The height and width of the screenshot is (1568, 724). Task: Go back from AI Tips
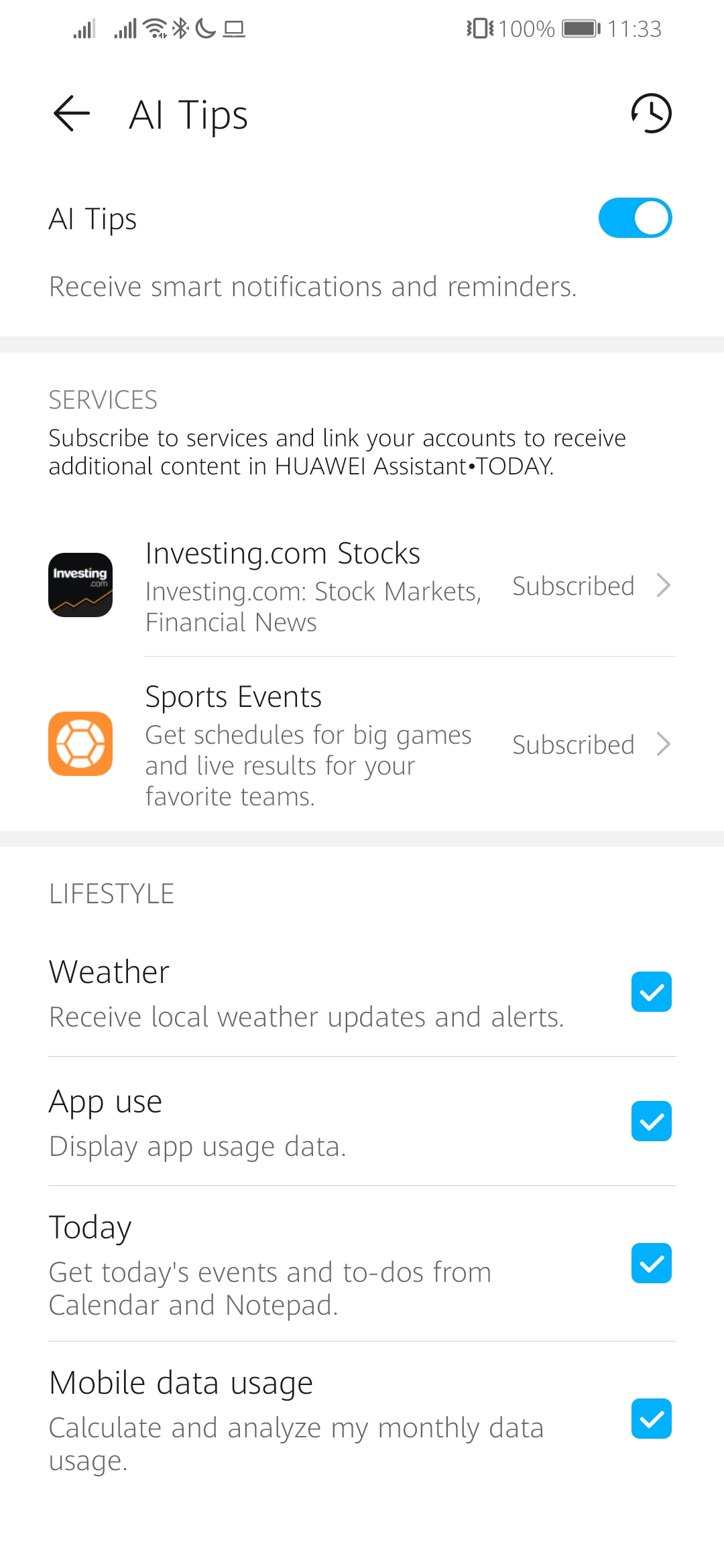click(71, 113)
